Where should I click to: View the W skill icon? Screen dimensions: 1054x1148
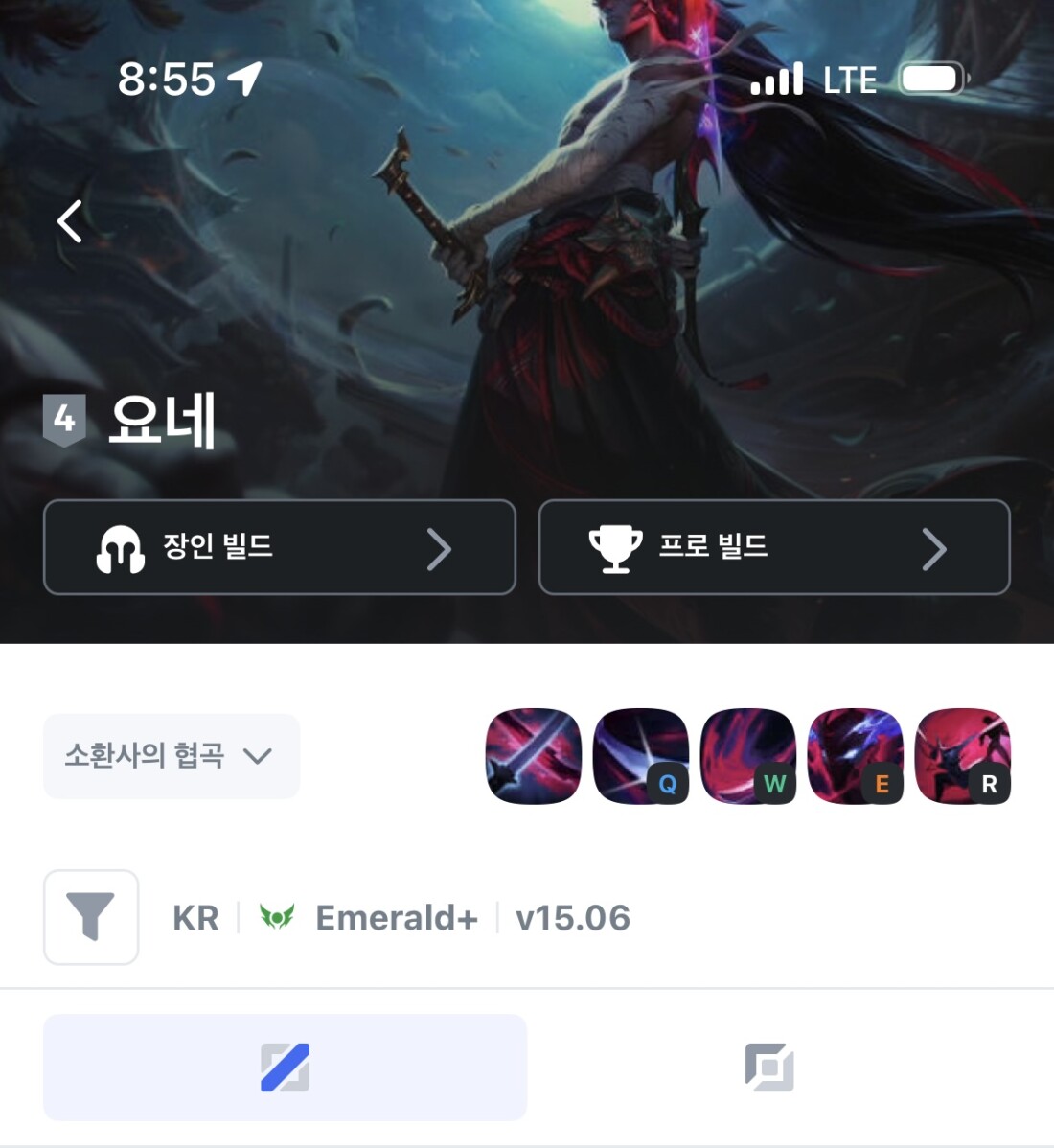[747, 756]
